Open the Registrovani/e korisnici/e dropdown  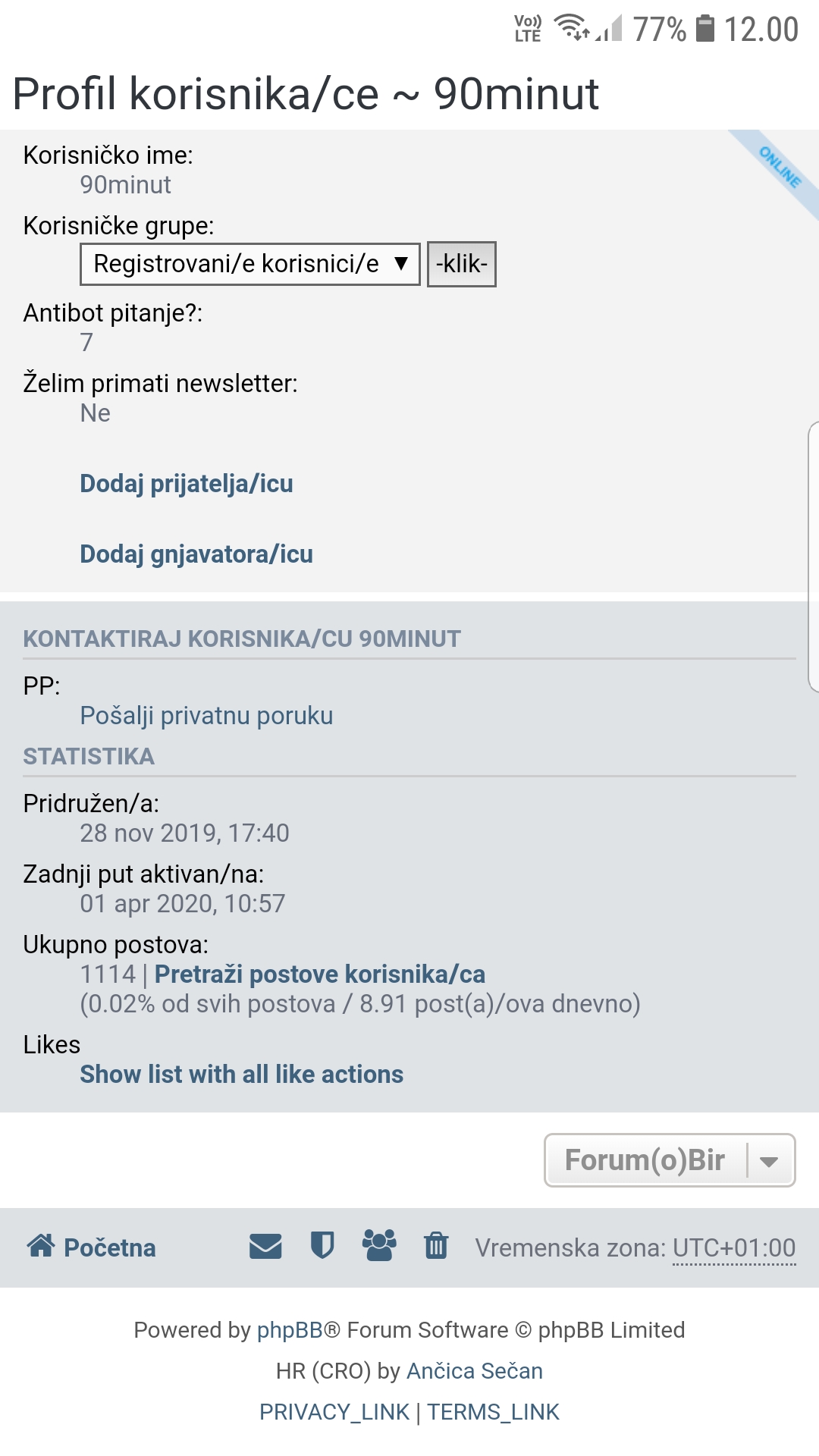[250, 264]
